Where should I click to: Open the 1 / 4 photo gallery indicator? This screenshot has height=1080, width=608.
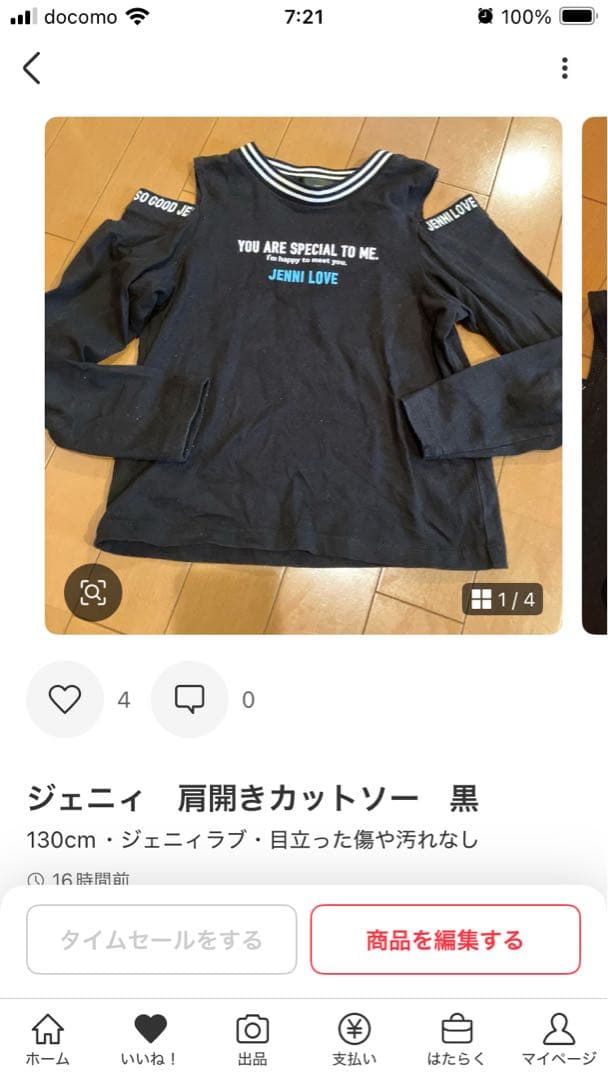(503, 599)
